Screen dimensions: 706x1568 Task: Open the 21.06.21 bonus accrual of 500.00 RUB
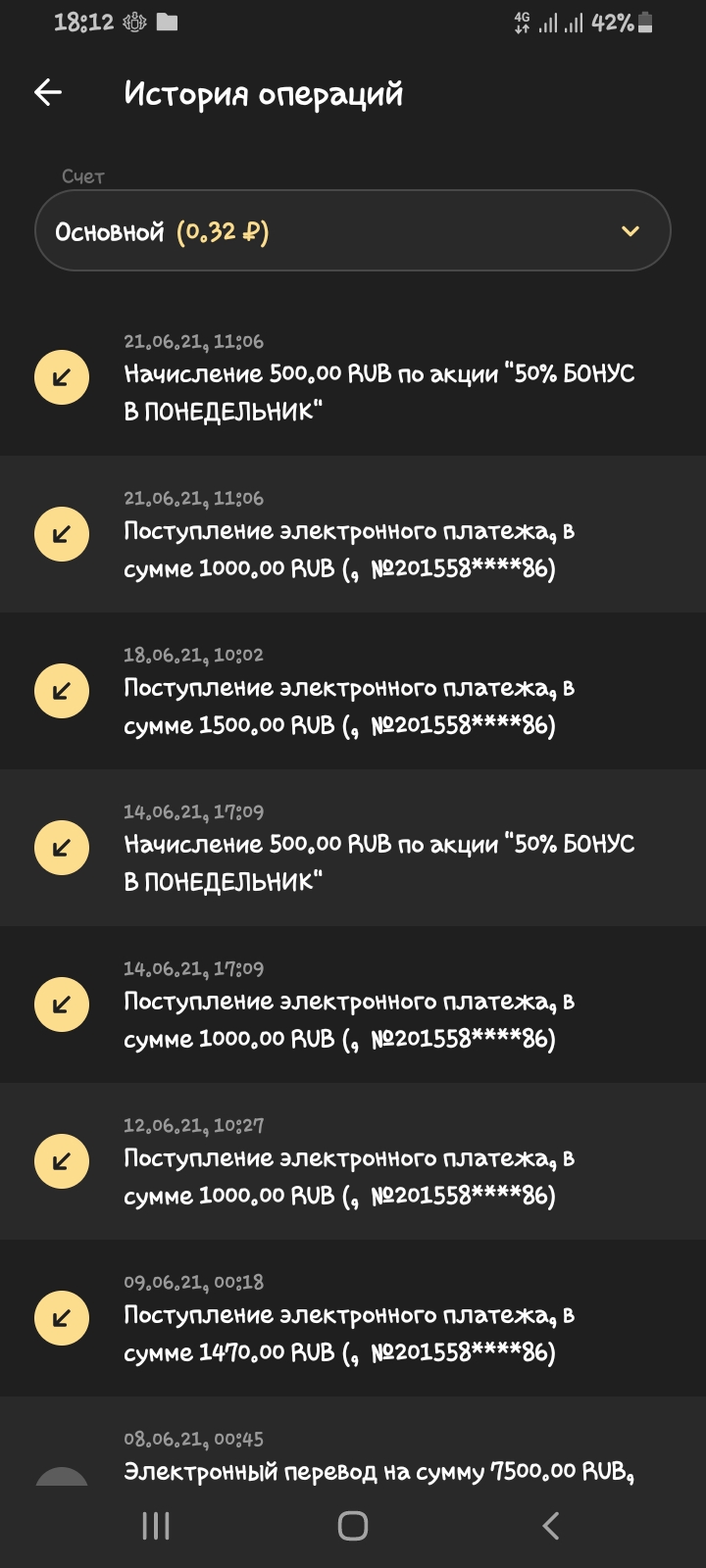point(378,378)
